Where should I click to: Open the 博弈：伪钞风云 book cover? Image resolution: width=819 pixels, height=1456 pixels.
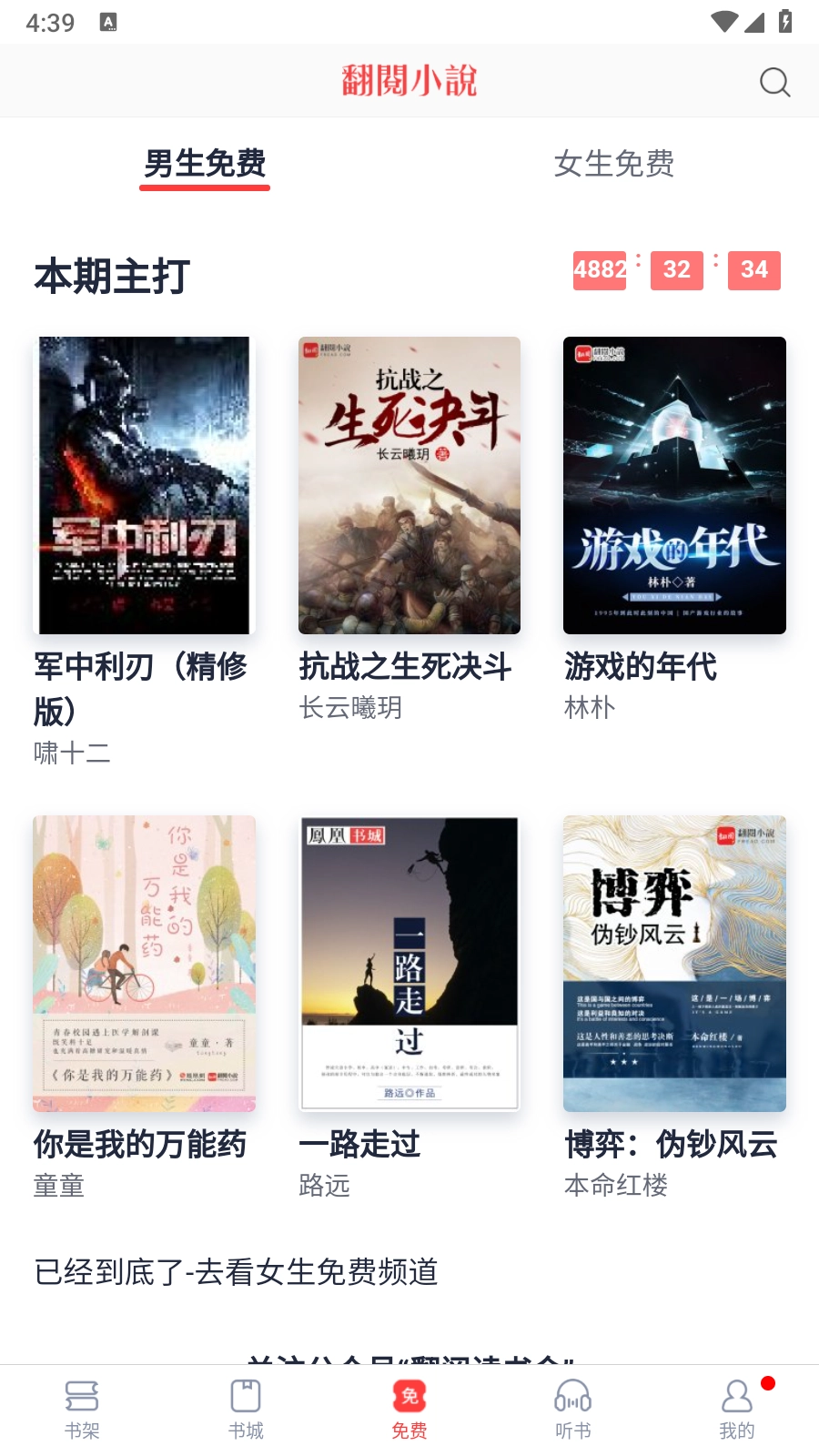pos(673,963)
